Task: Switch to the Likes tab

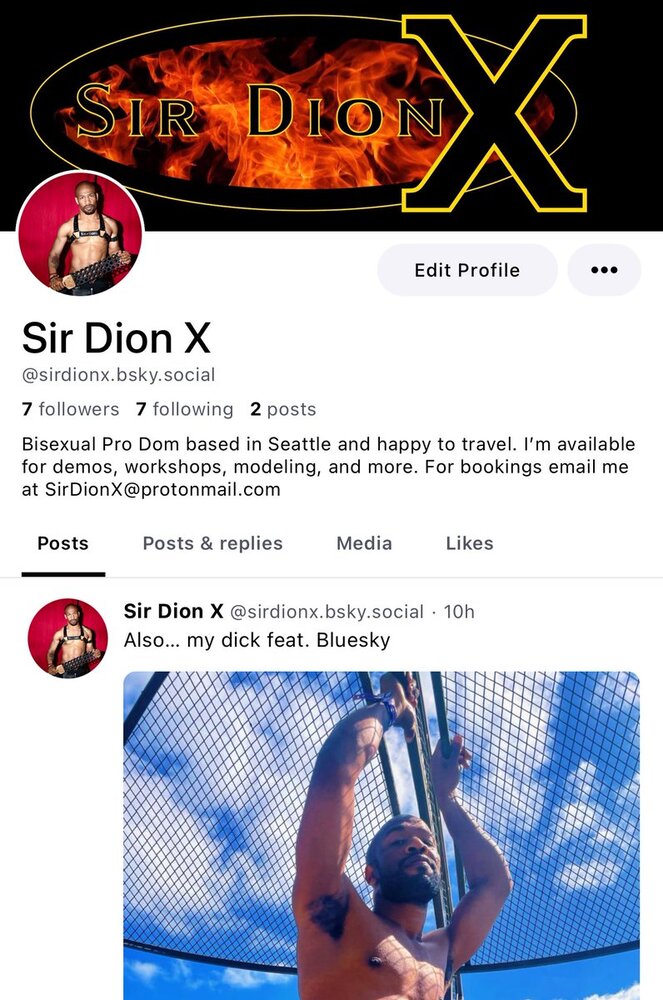Action: pyautogui.click(x=469, y=544)
